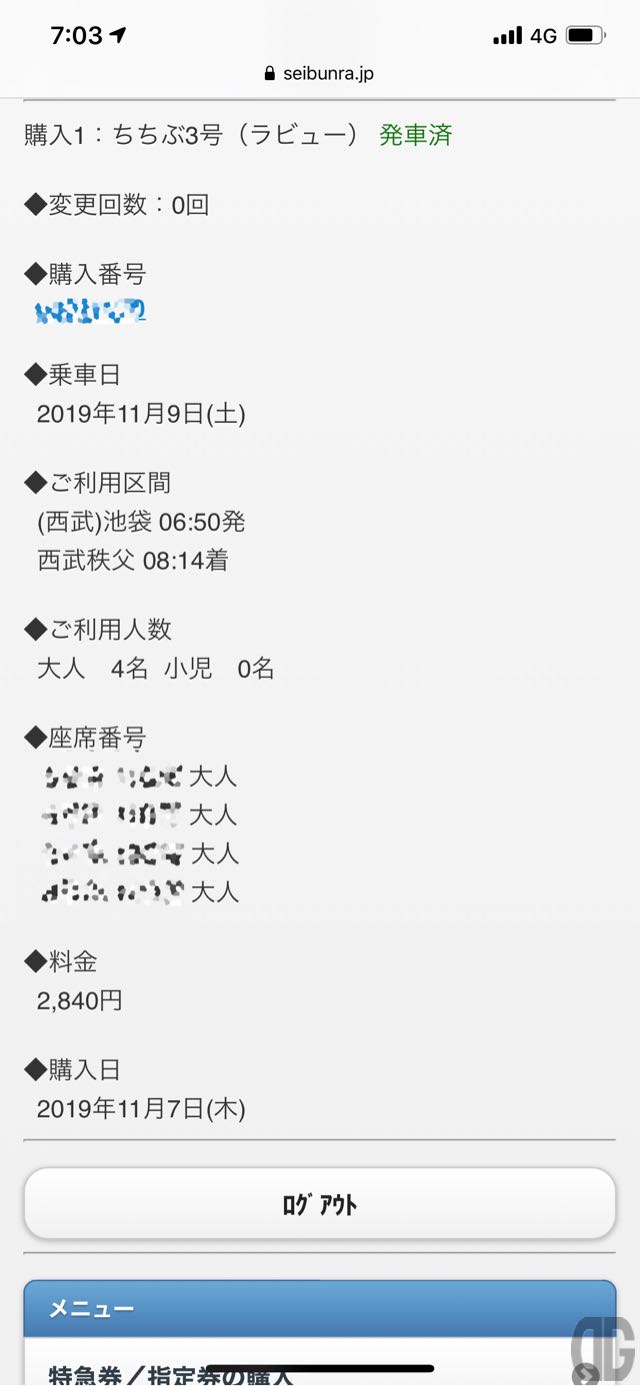Open 特急券/指定券の購入 menu row
The height and width of the screenshot is (1386, 640).
(320, 1362)
